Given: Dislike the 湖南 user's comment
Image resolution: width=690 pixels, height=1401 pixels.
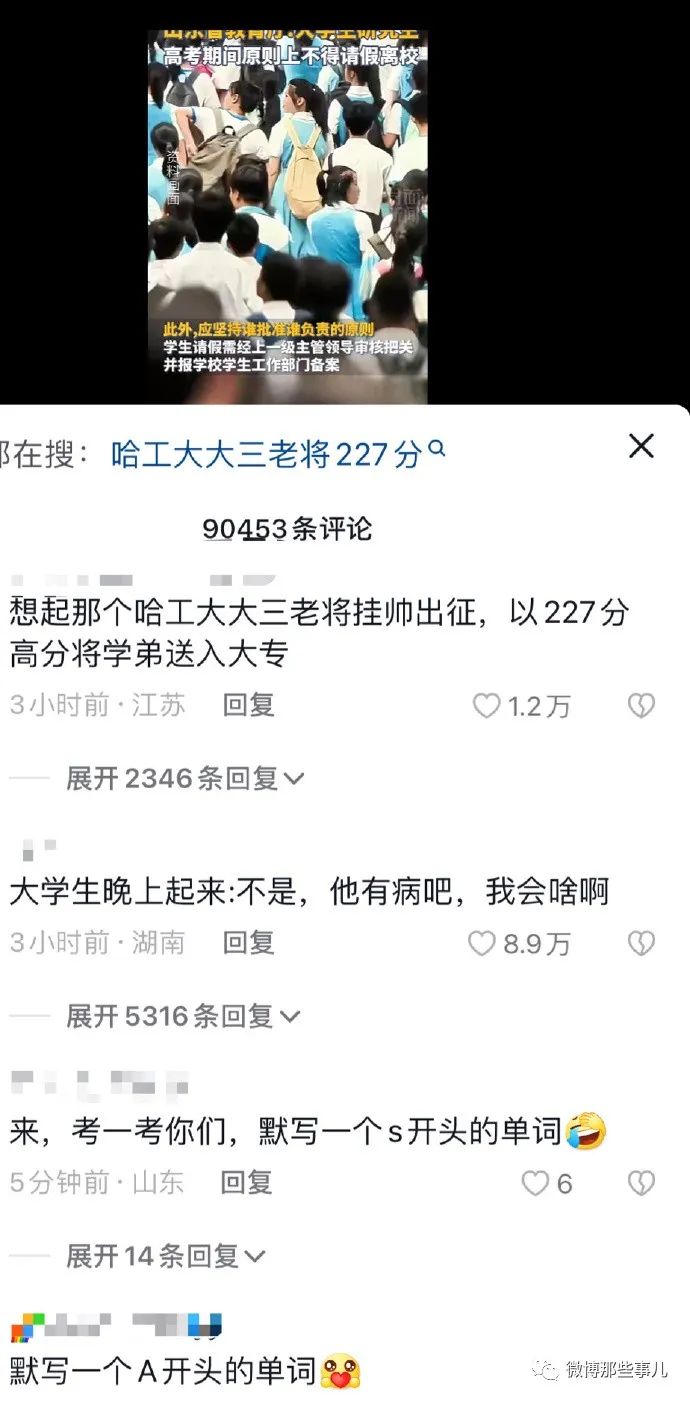Looking at the screenshot, I should pos(641,942).
